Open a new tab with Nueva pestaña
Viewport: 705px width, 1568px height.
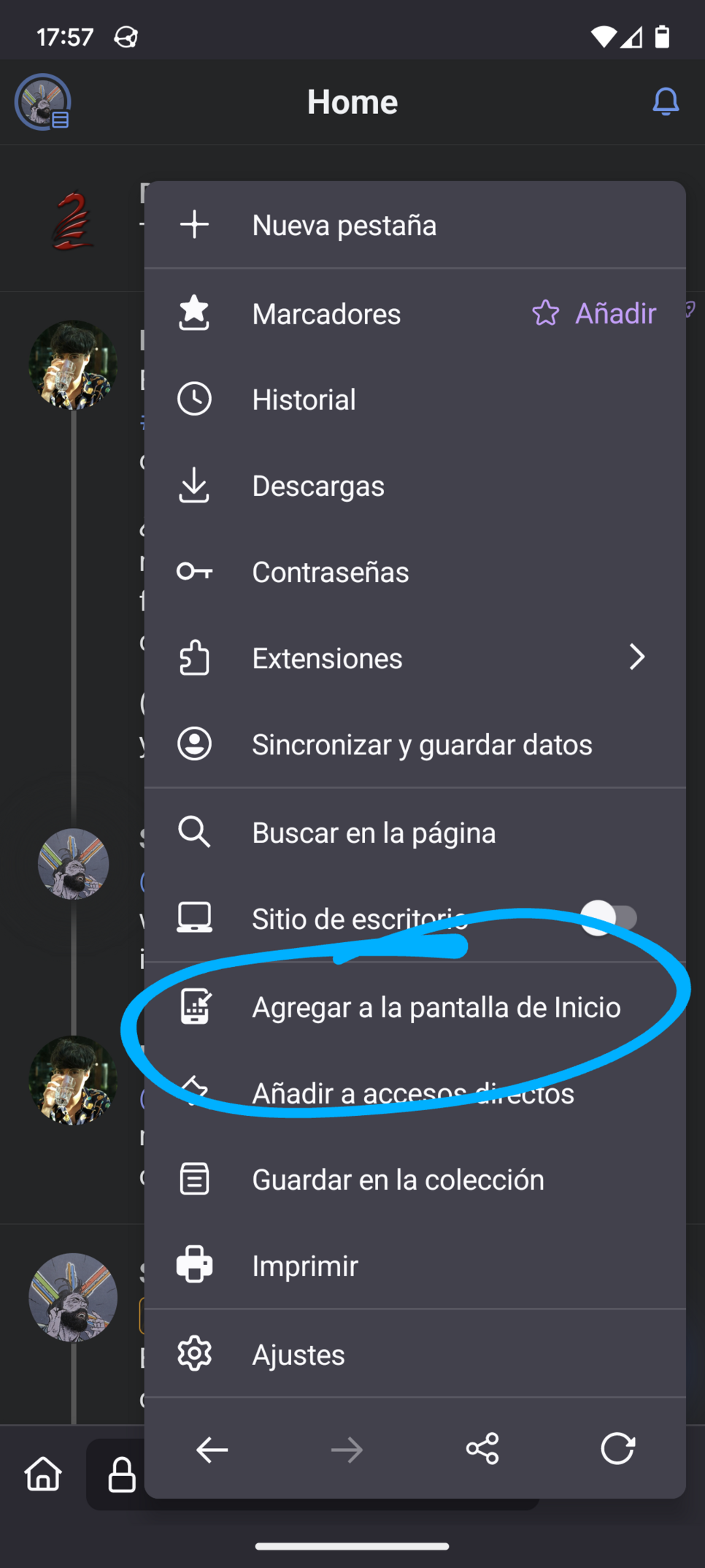point(415,225)
